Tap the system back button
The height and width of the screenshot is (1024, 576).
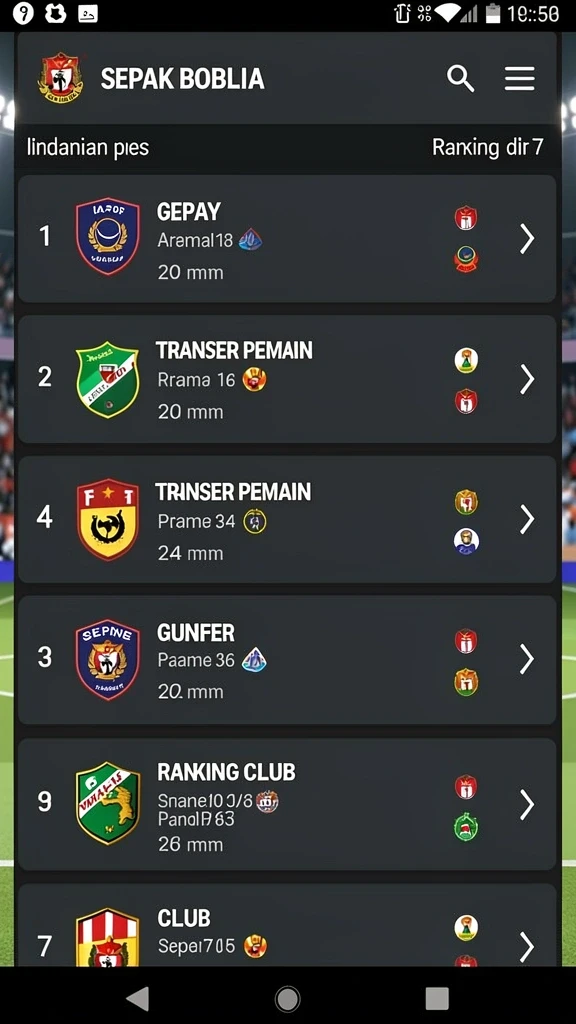point(138,998)
